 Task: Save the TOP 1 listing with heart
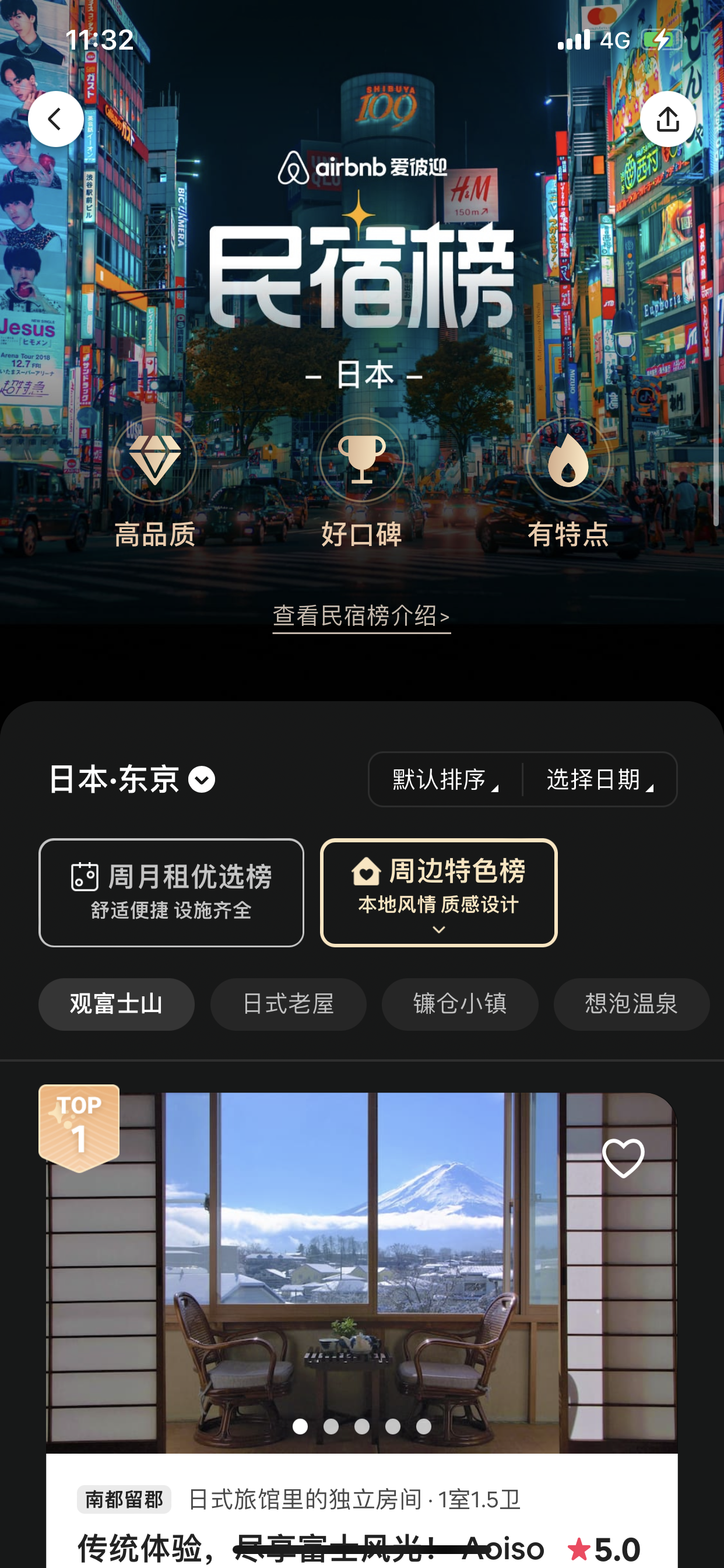click(623, 1158)
